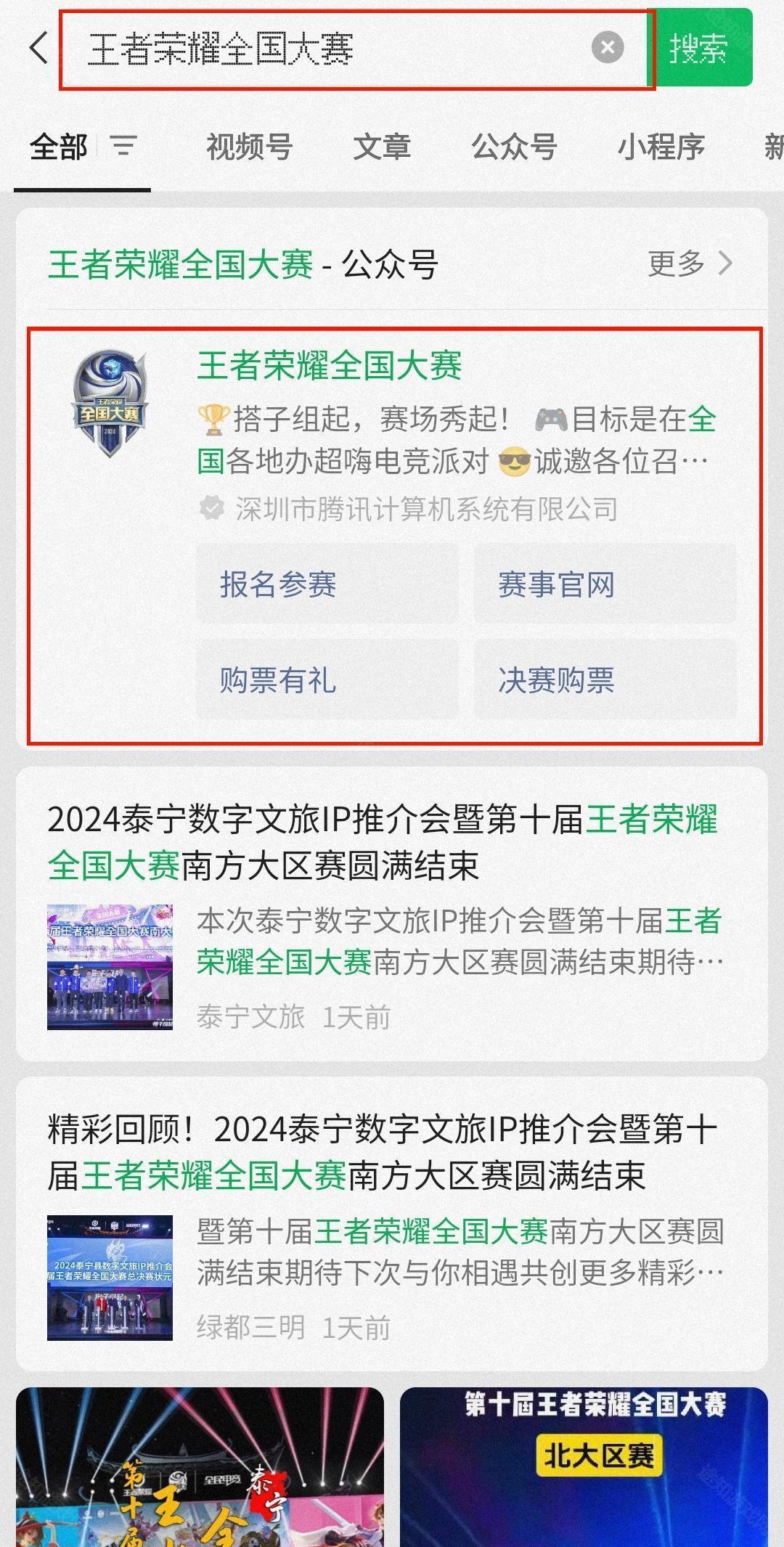Open the 王者荣耀全国大赛 official account
This screenshot has height=1547, width=784.
click(330, 365)
